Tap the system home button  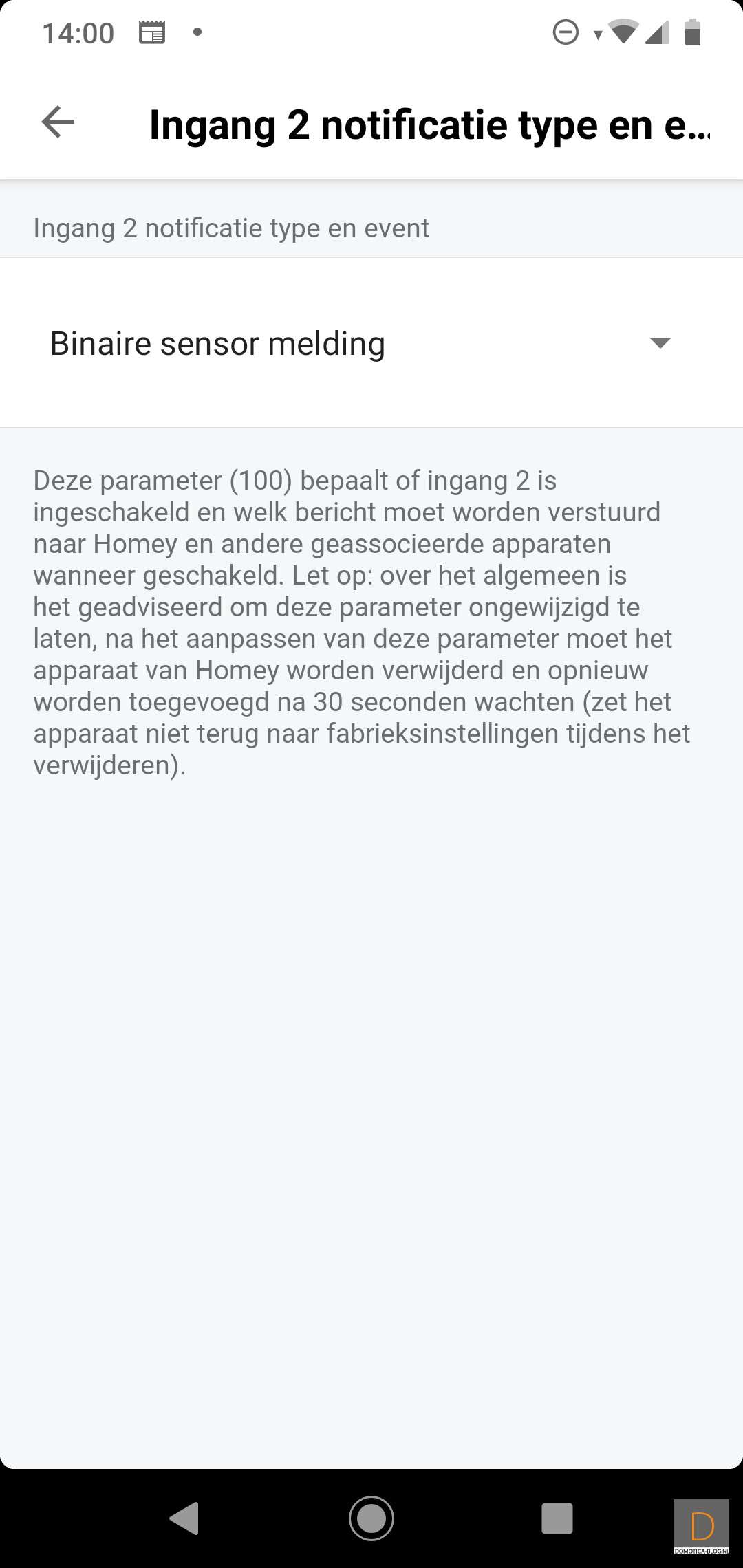click(371, 1518)
